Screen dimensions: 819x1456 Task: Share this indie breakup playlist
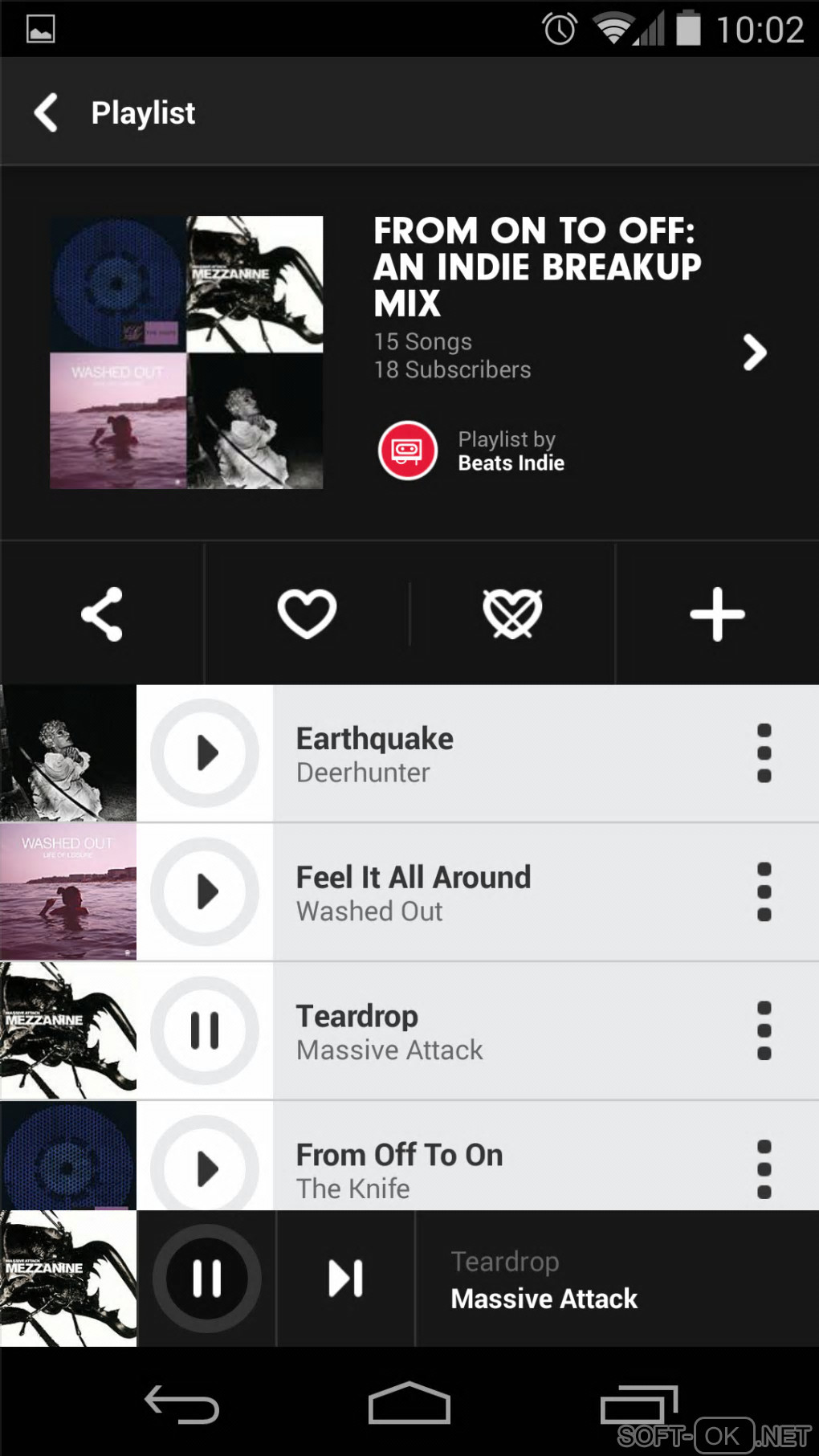102,614
